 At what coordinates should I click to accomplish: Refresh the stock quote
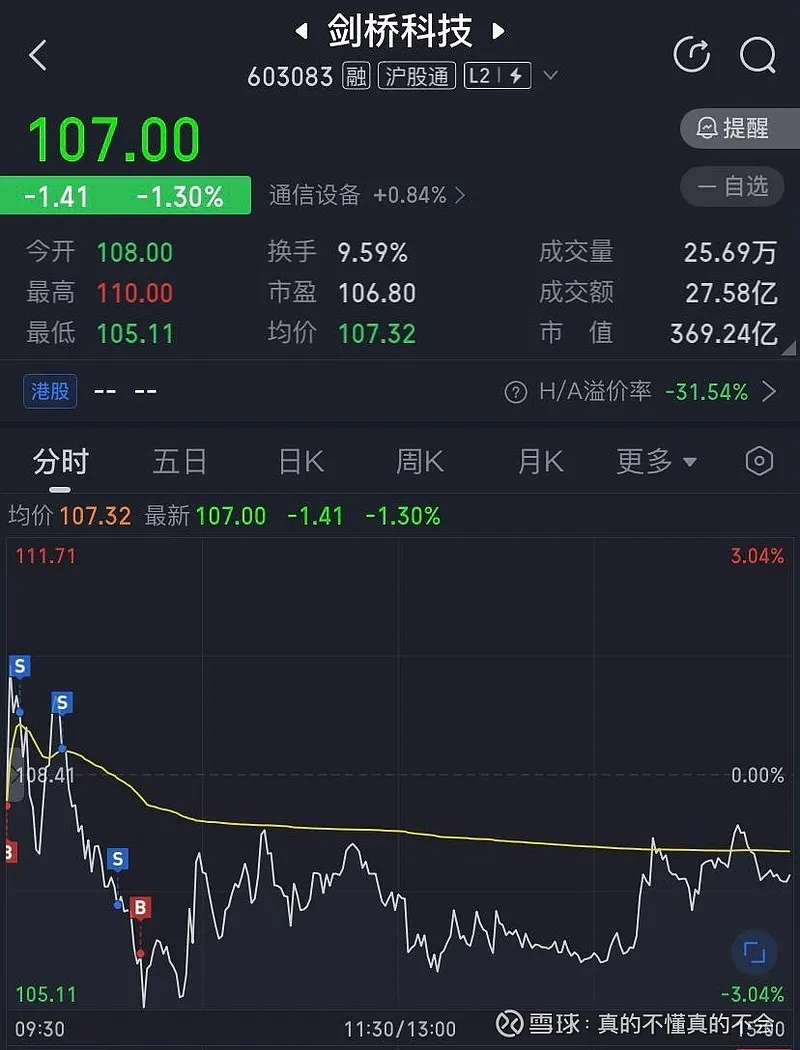pyautogui.click(x=692, y=55)
